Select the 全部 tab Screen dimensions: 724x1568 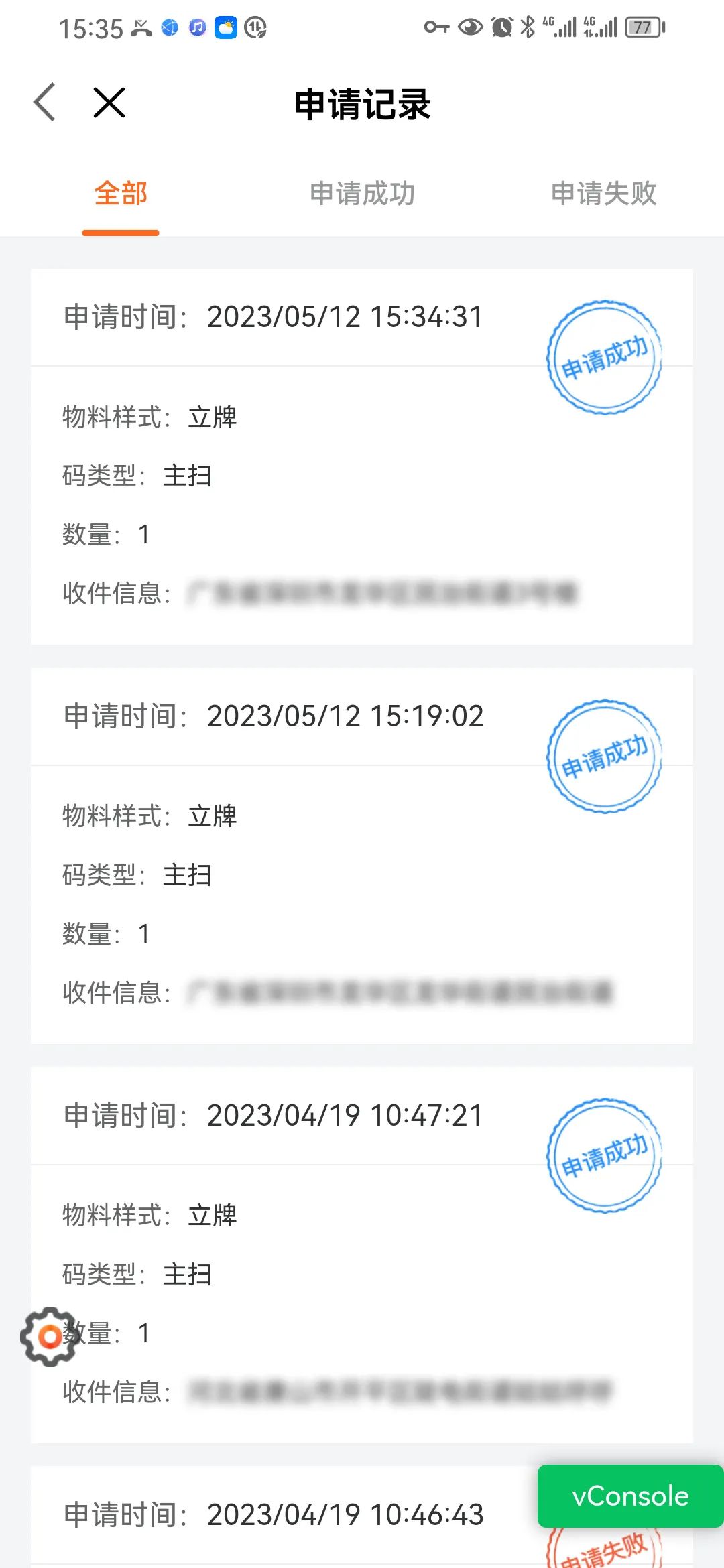point(121,194)
